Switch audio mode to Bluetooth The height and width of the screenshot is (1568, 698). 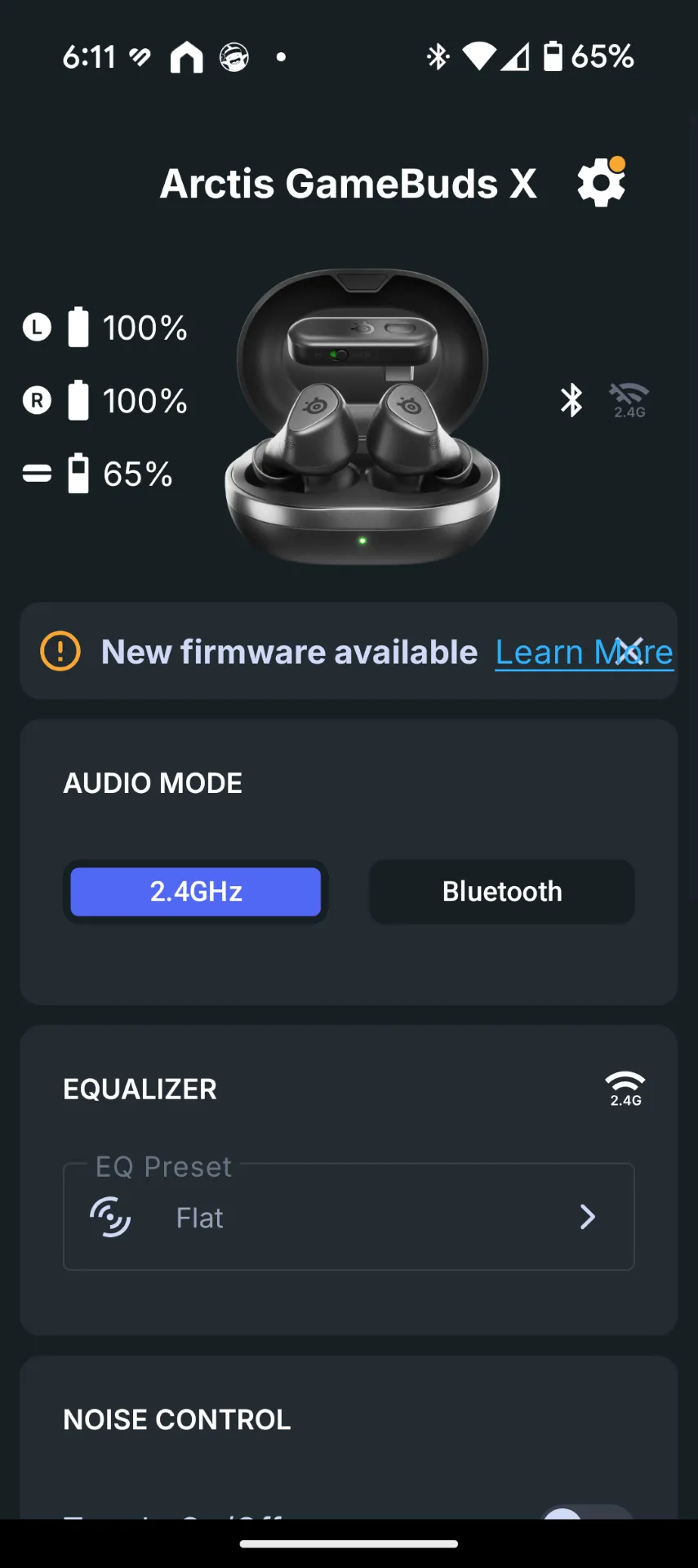(502, 892)
